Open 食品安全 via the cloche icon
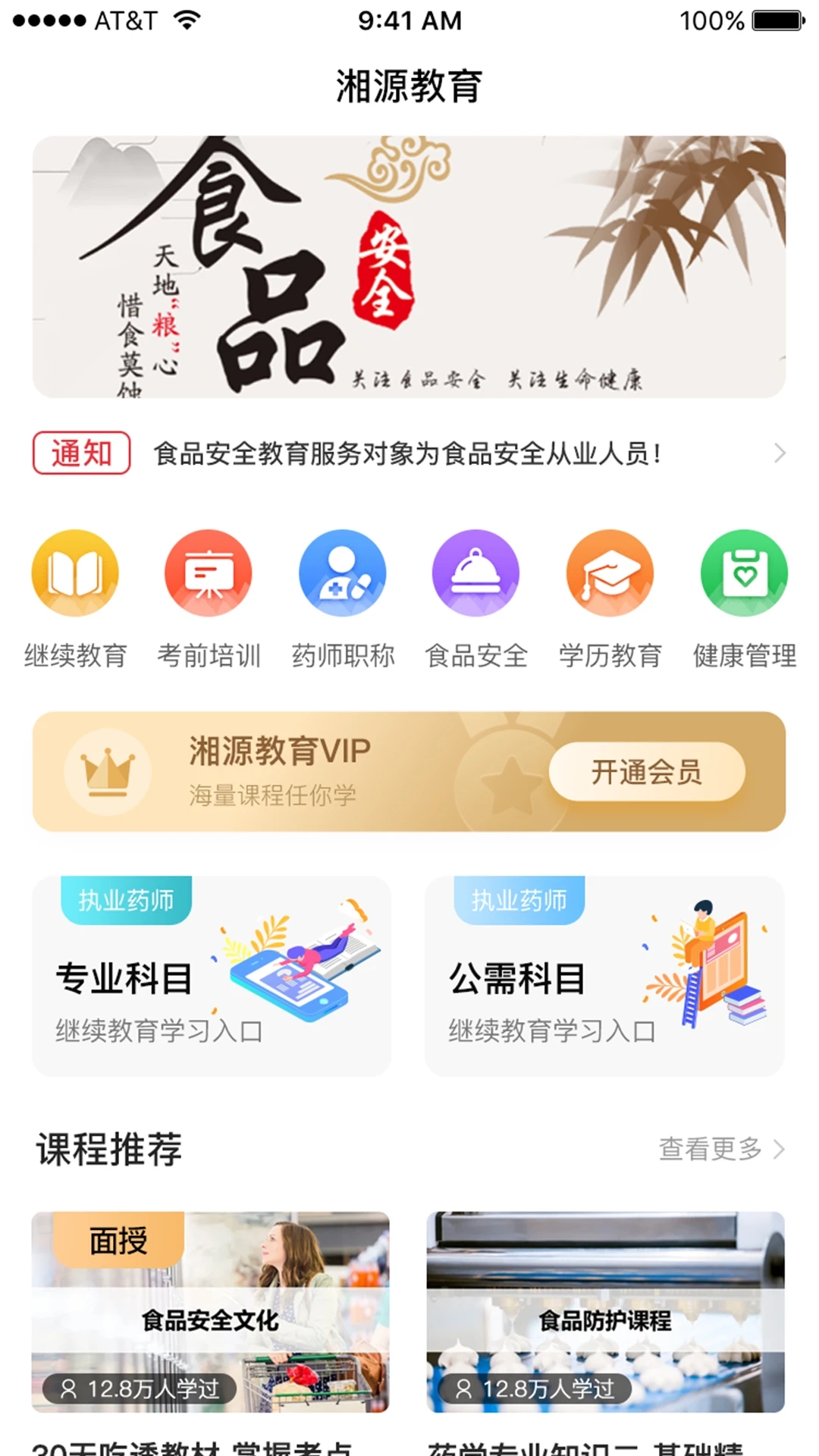 coord(475,574)
